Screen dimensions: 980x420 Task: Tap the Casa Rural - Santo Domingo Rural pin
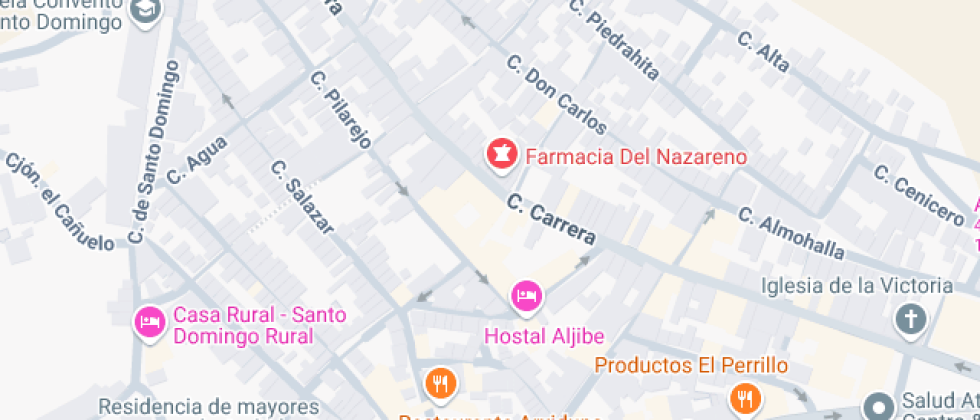[x=150, y=321]
